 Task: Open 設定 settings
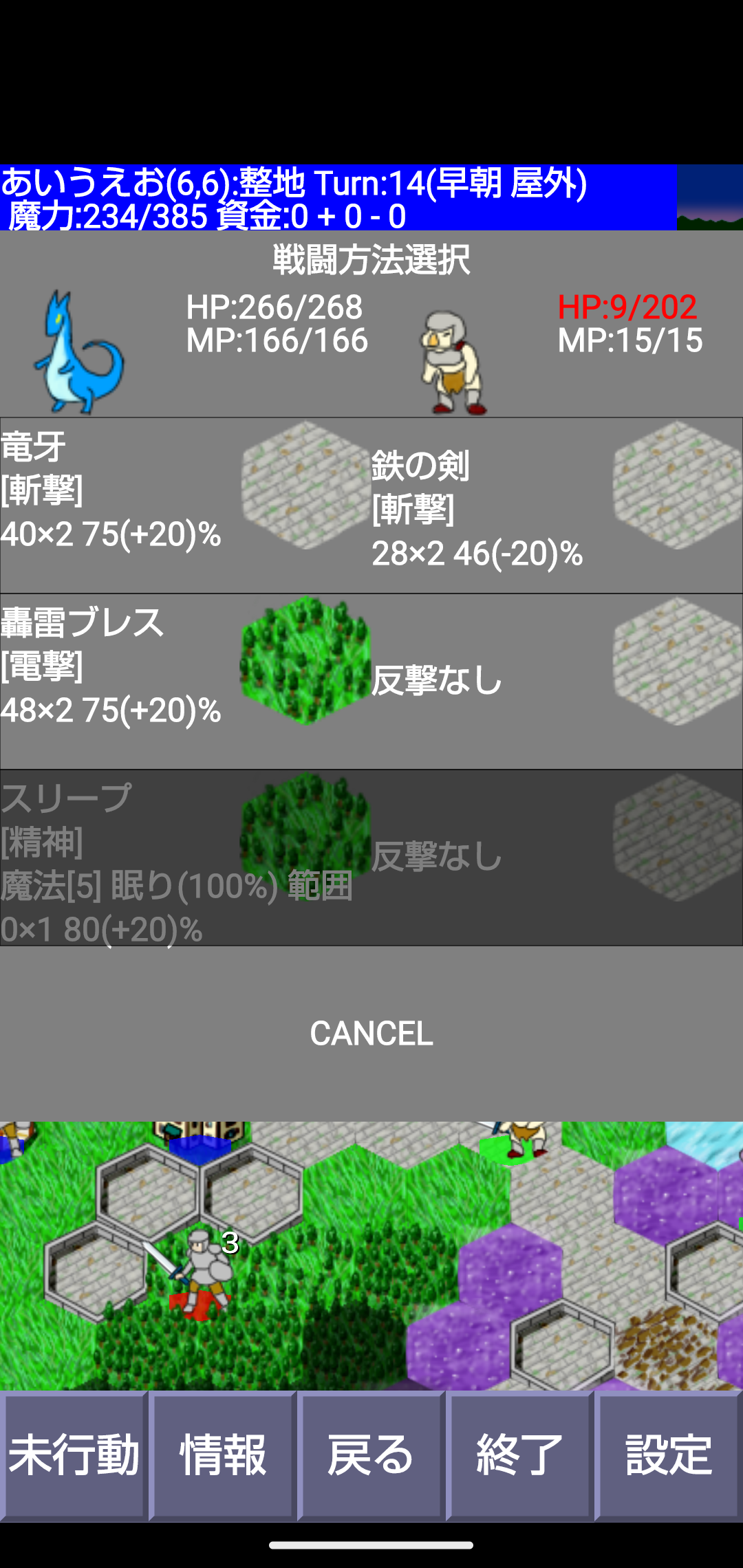669,1455
